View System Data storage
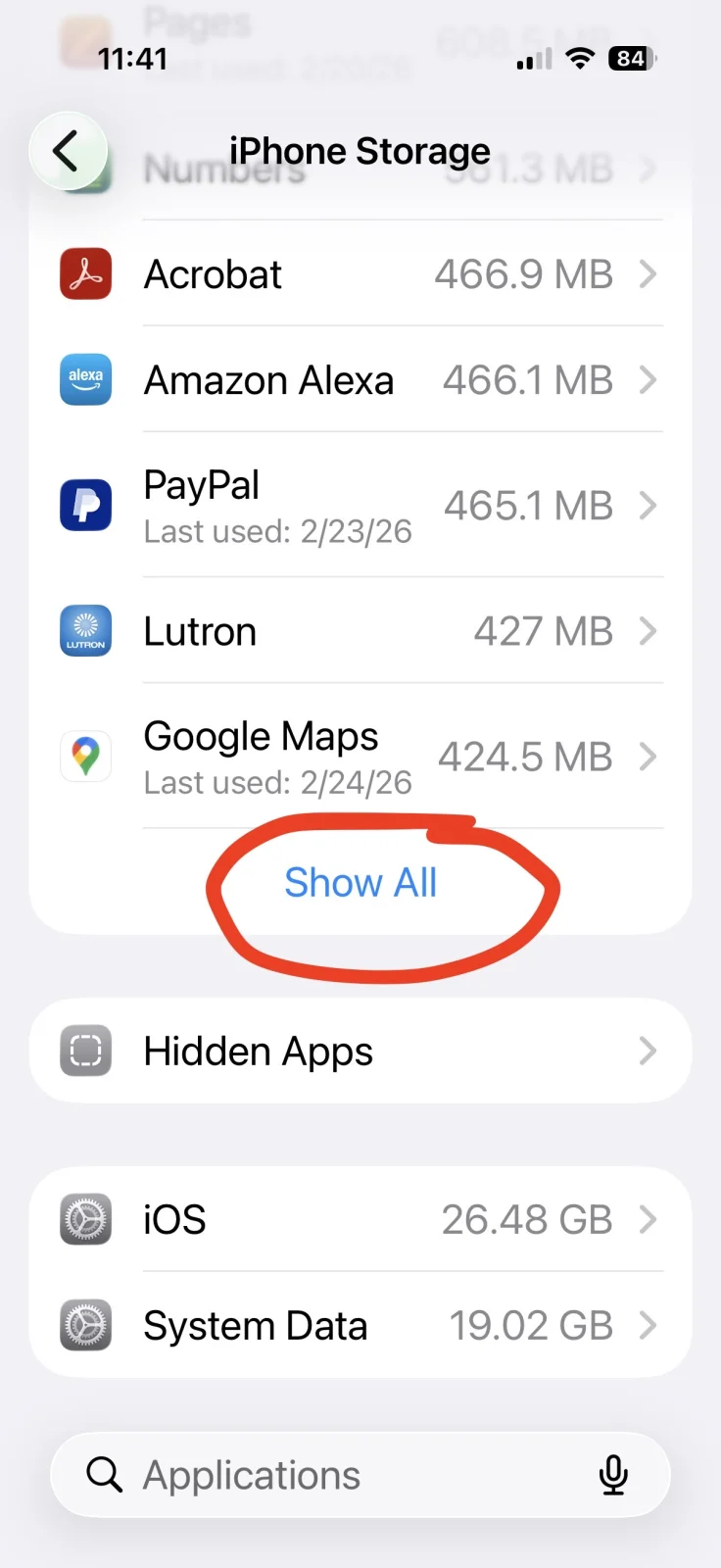721x1568 pixels. click(360, 1326)
